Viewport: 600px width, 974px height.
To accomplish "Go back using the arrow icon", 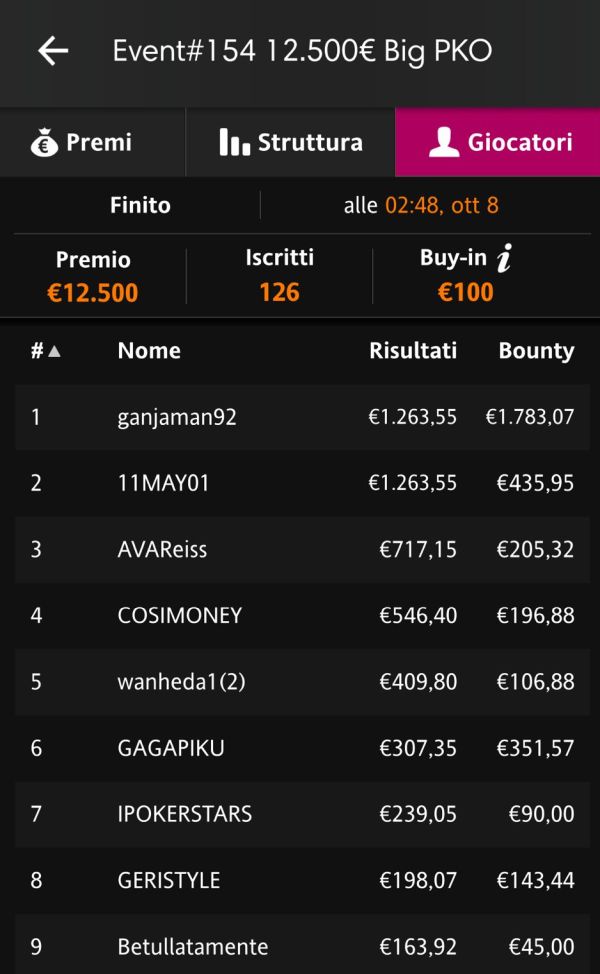I will tap(53, 50).
